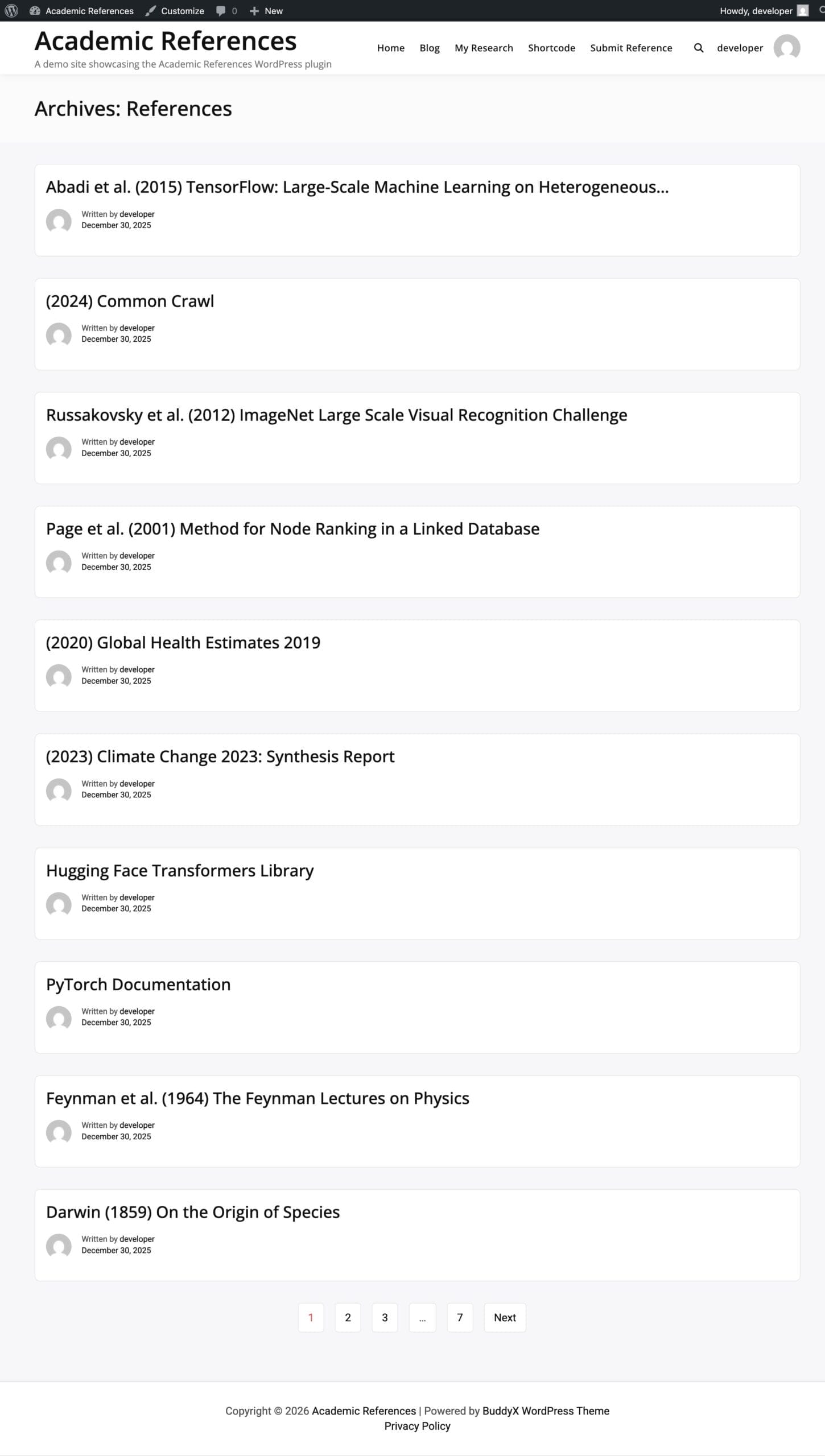The image size is (825, 1456).
Task: Switch to the Blog page
Action: [429, 48]
